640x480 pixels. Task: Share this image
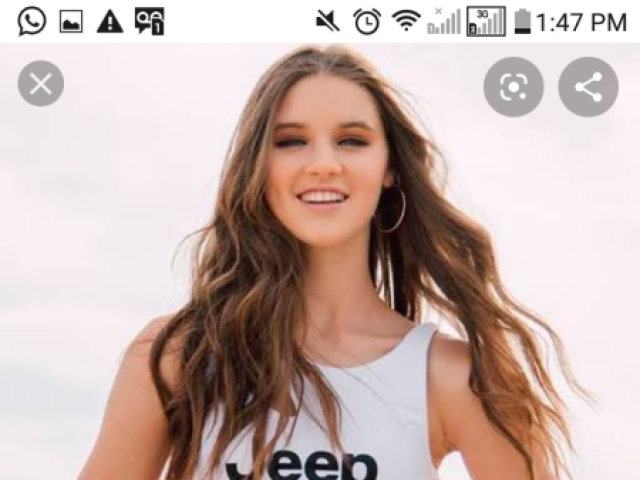(x=588, y=87)
